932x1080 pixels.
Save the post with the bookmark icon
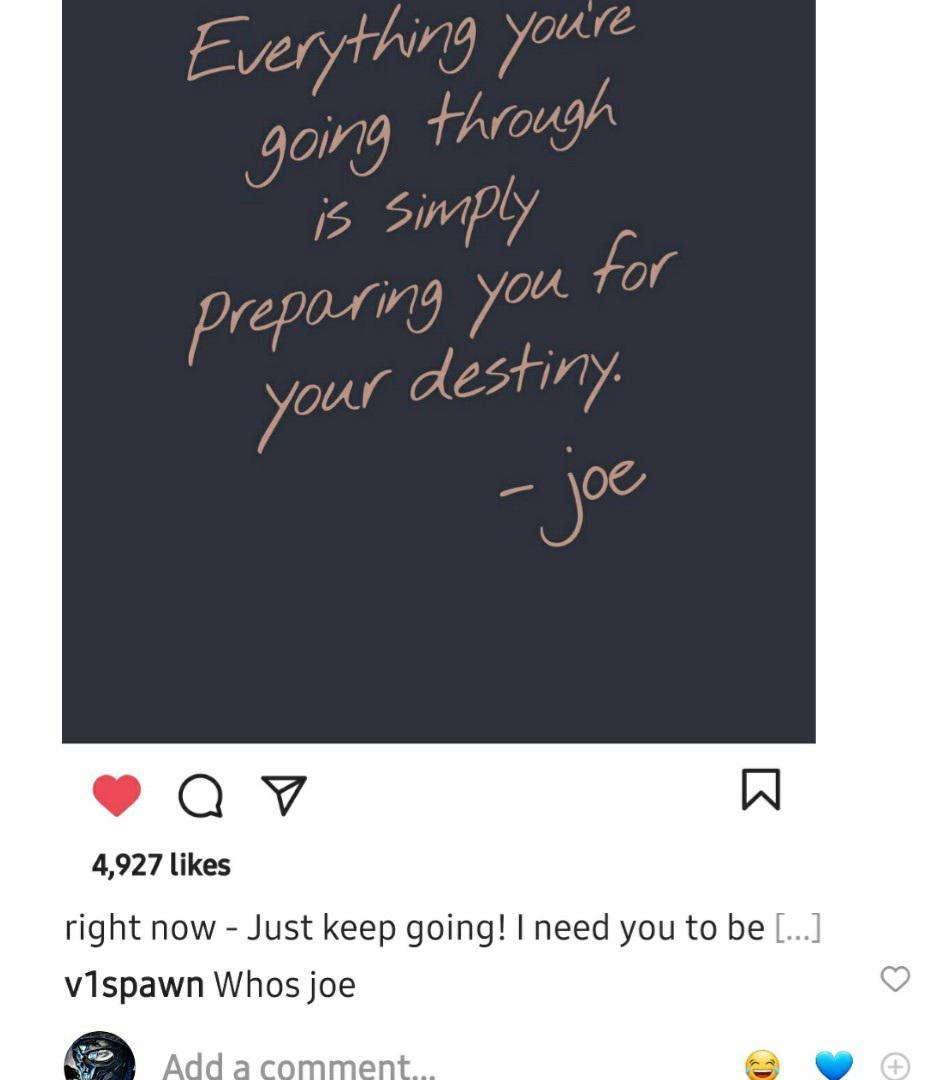click(761, 790)
